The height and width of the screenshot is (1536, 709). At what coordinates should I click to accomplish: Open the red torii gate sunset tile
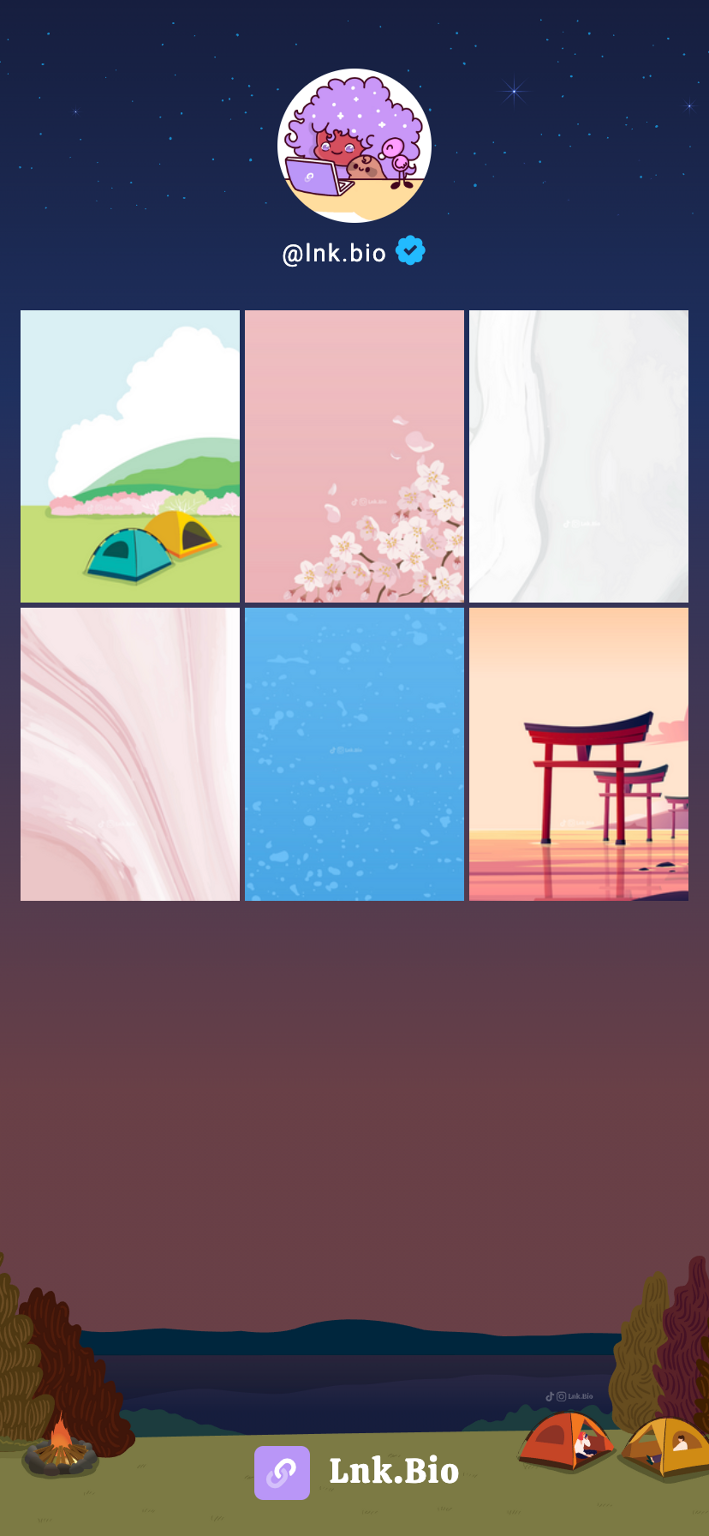[579, 754]
